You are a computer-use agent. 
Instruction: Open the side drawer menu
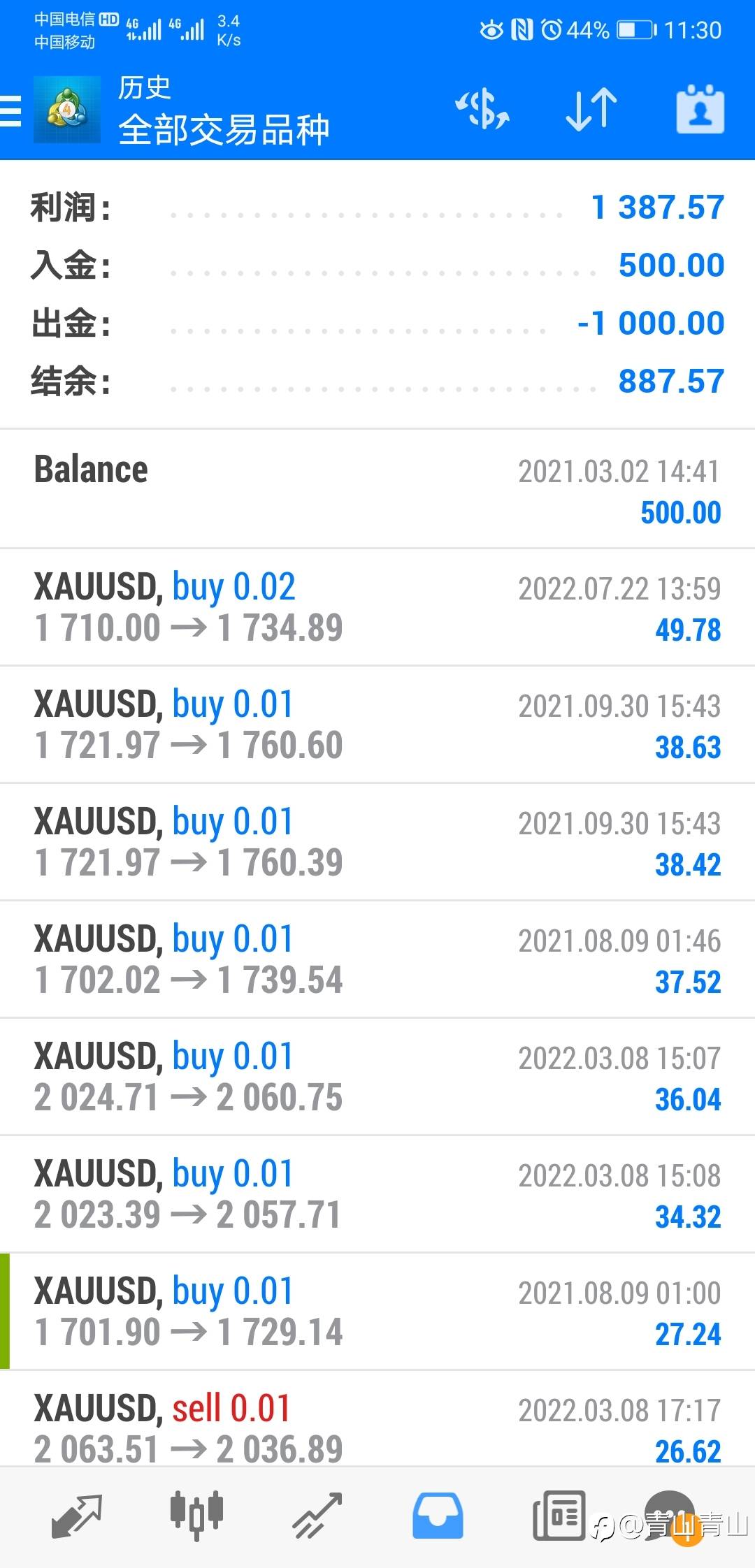point(11,110)
